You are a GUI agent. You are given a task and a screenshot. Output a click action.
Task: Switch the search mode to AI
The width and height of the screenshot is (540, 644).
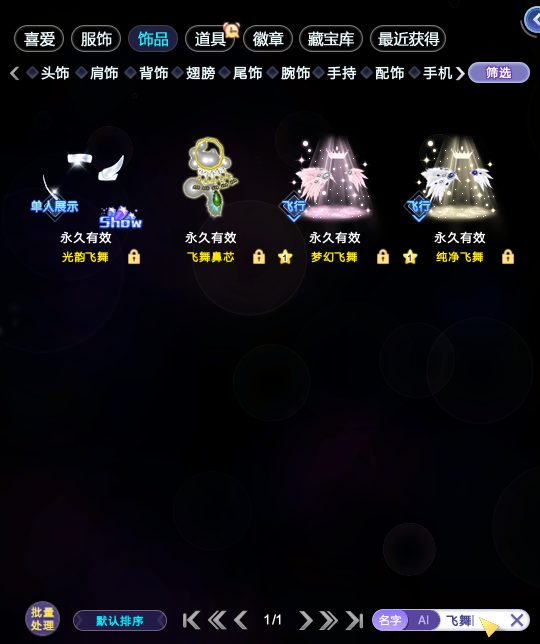[x=423, y=620]
